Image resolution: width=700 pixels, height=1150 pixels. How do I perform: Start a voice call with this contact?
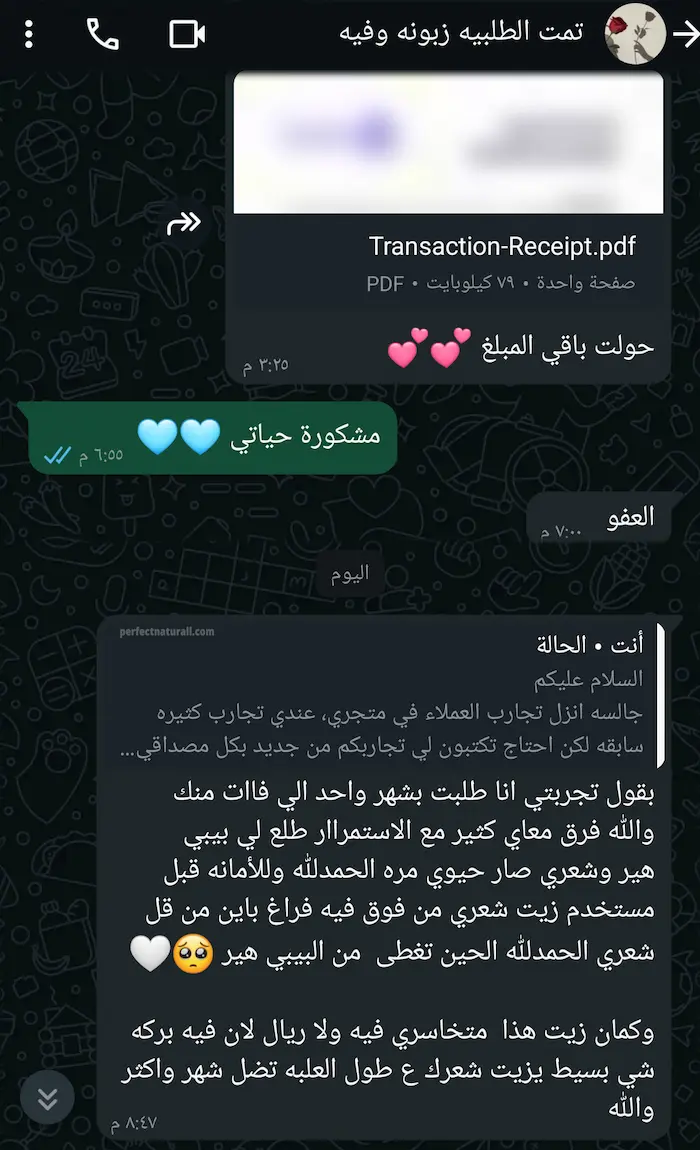point(103,35)
